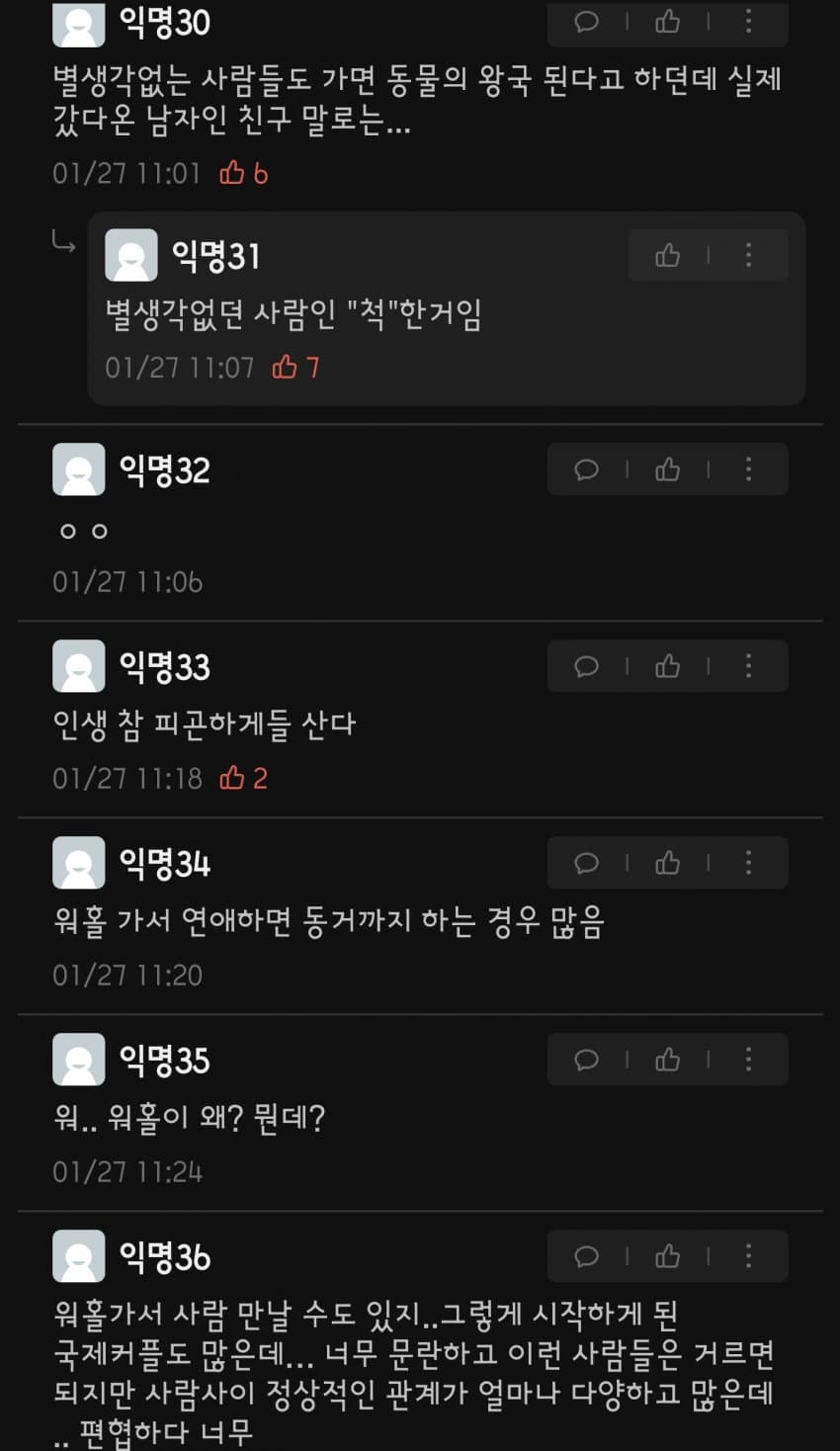Screen dimensions: 840x1451
Task: Open more options for 익명30's comment
Action: [748, 21]
